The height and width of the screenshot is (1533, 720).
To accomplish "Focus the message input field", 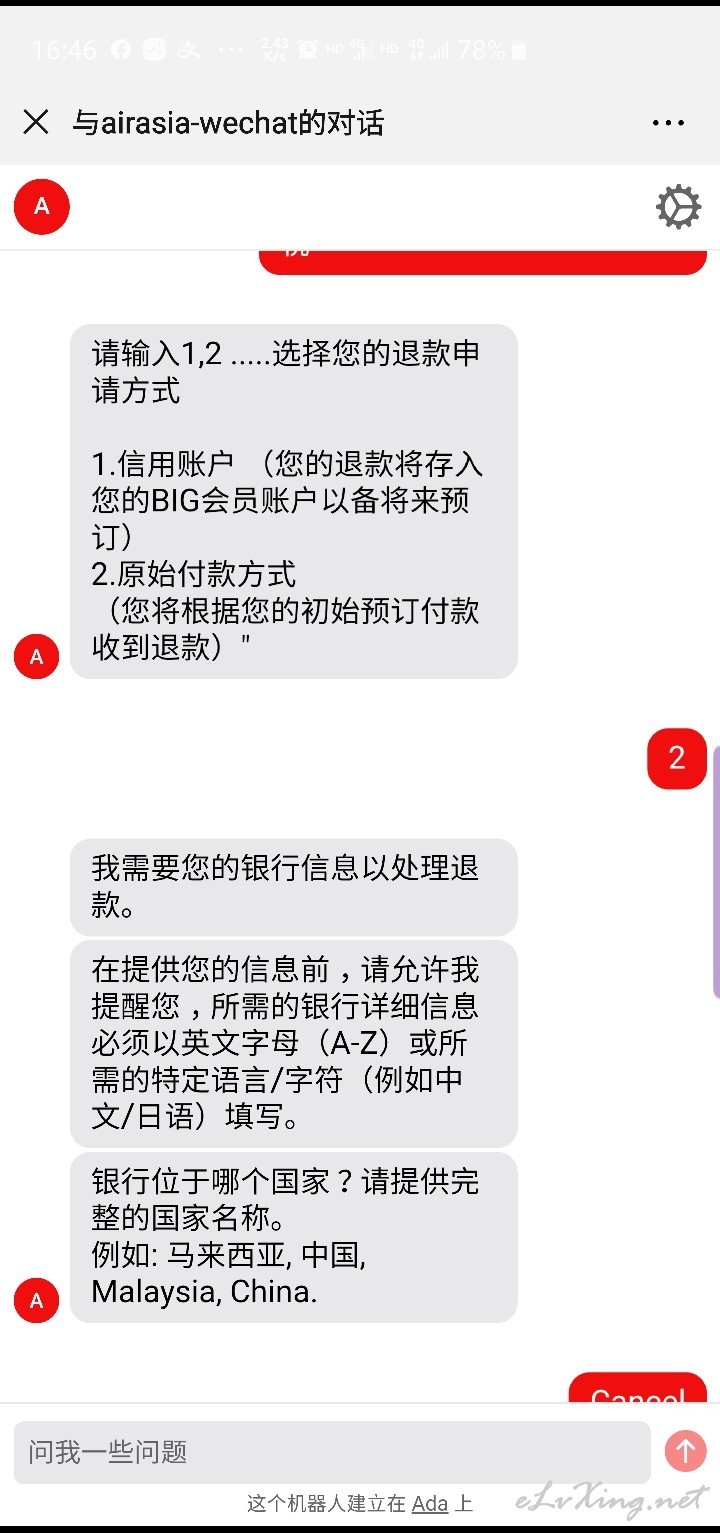I will [332, 1452].
